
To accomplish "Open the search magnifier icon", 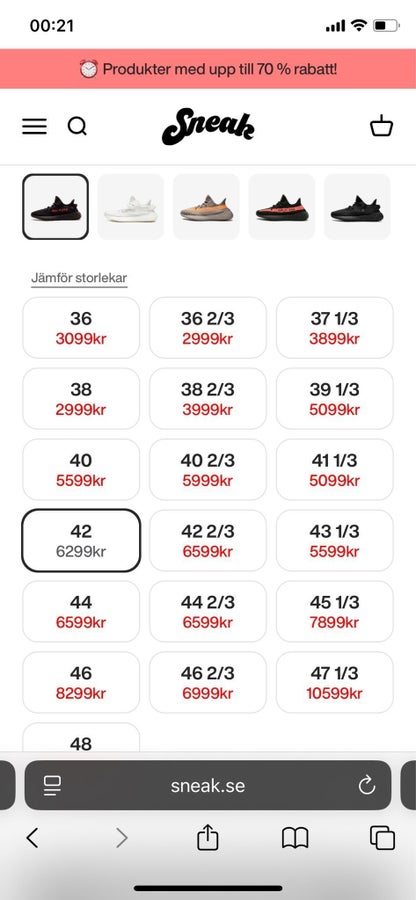I will click(x=77, y=126).
